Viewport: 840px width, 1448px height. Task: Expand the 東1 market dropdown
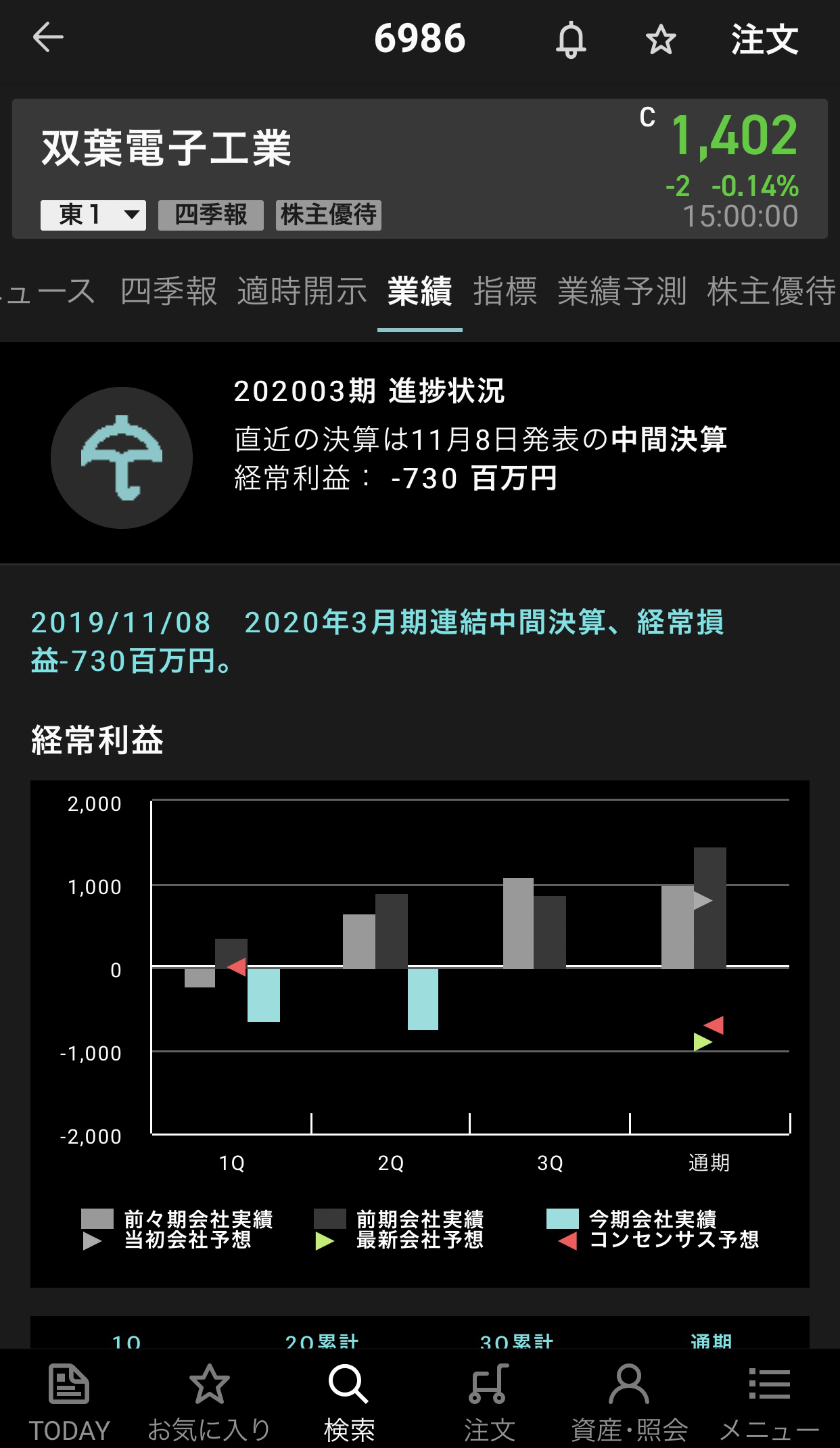[93, 215]
